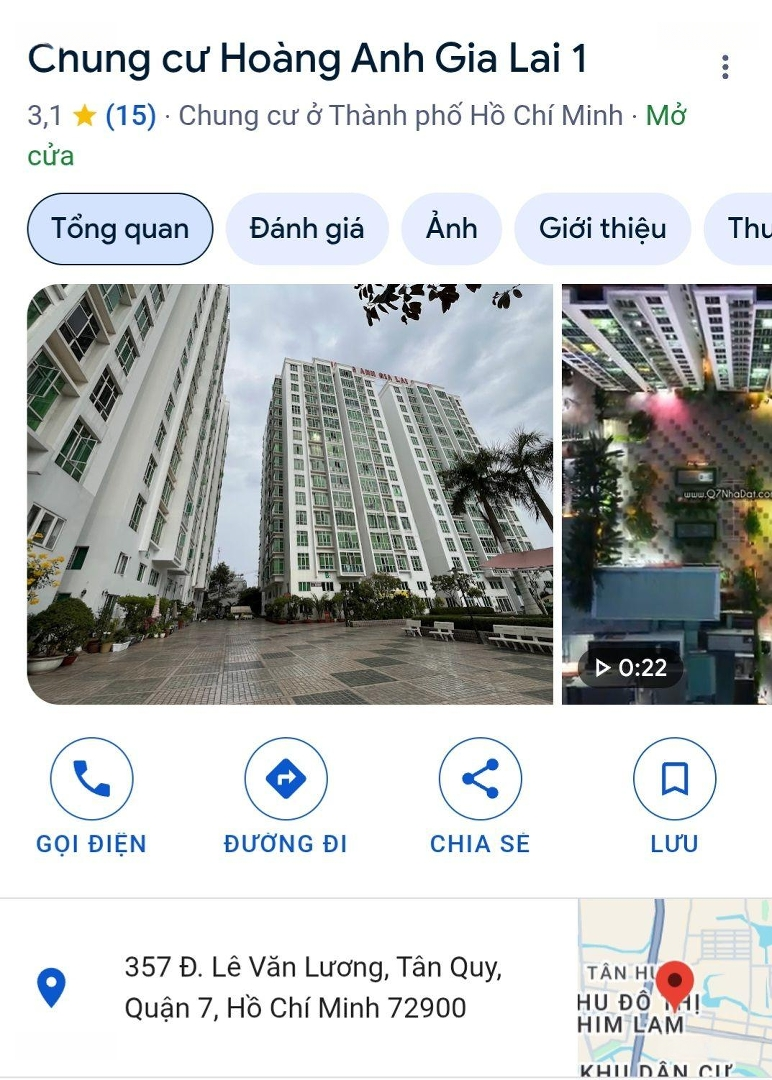
Task: Open the Ảnh tab
Action: pyautogui.click(x=451, y=228)
